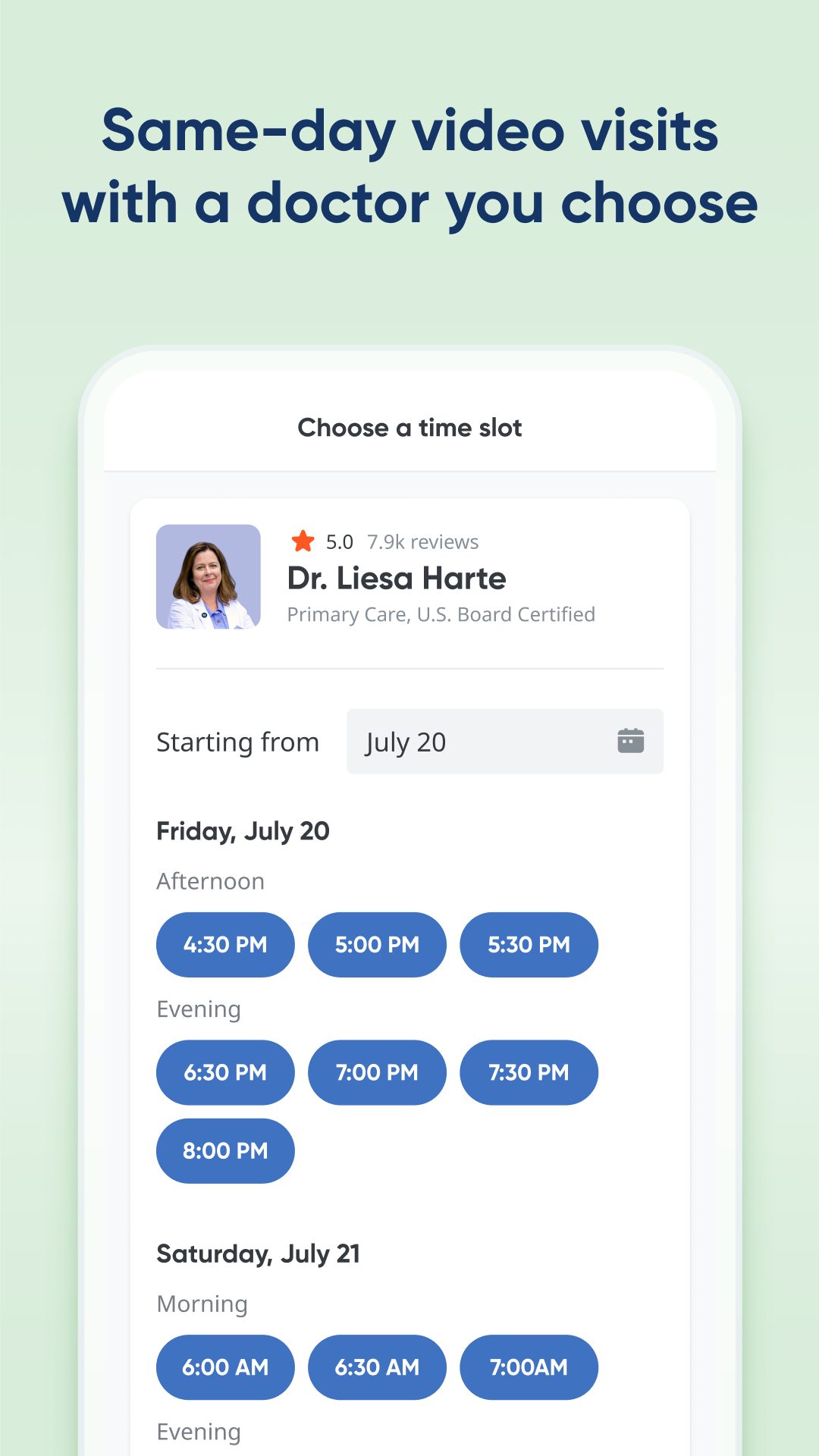Book the 7:00 PM evening slot

(x=377, y=1072)
